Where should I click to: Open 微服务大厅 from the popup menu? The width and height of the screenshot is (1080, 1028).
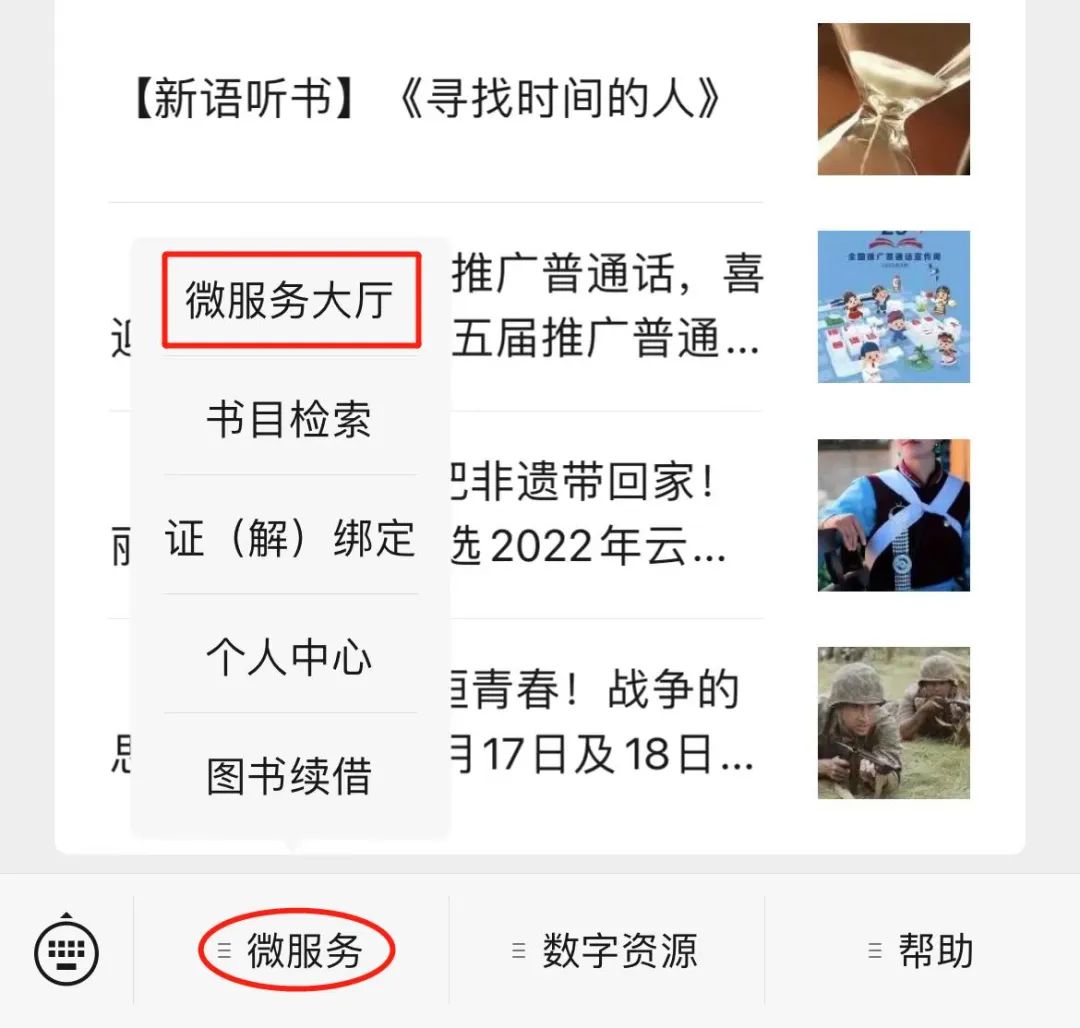(290, 300)
